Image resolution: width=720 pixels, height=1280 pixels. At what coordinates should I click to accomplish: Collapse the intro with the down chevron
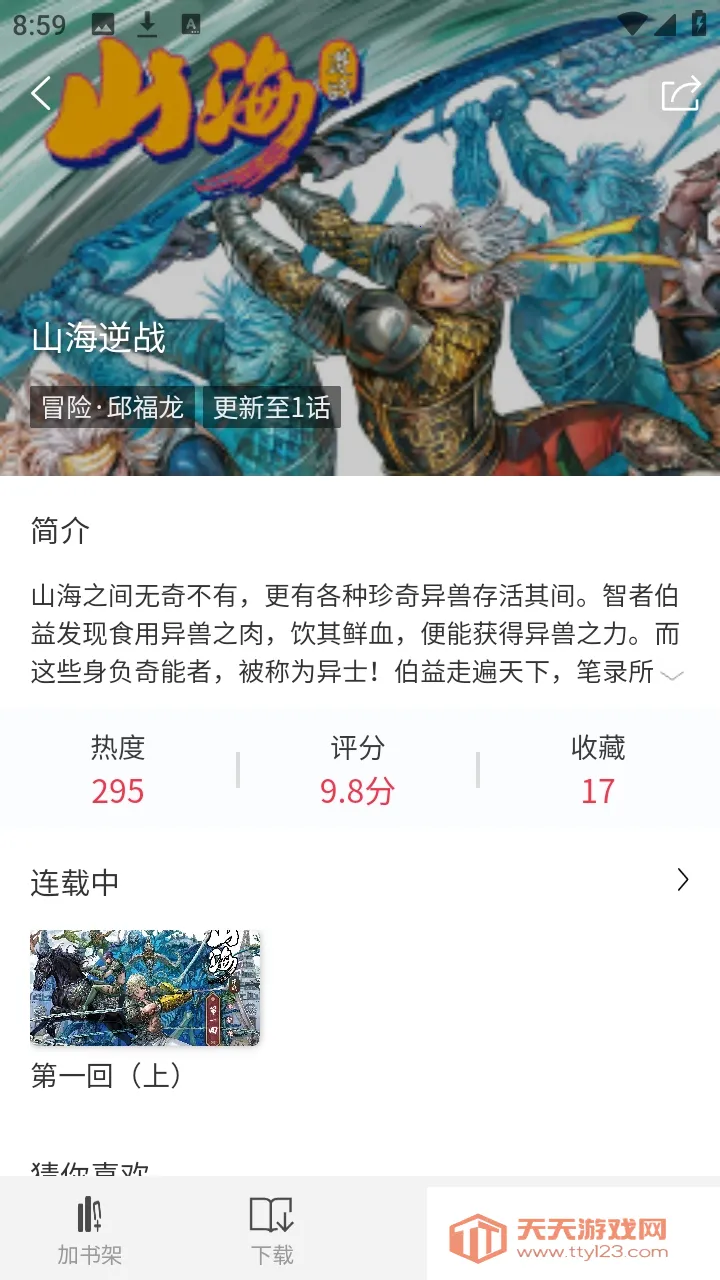tap(673, 675)
